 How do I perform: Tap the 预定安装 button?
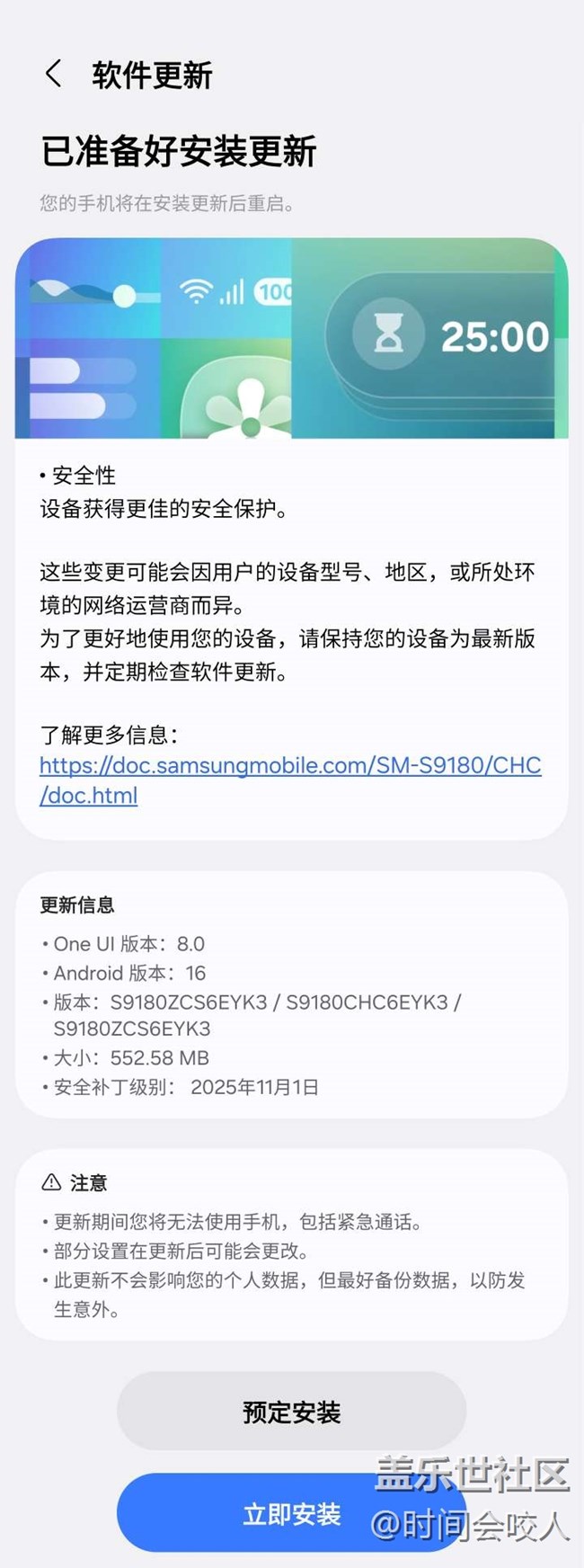click(x=291, y=1412)
